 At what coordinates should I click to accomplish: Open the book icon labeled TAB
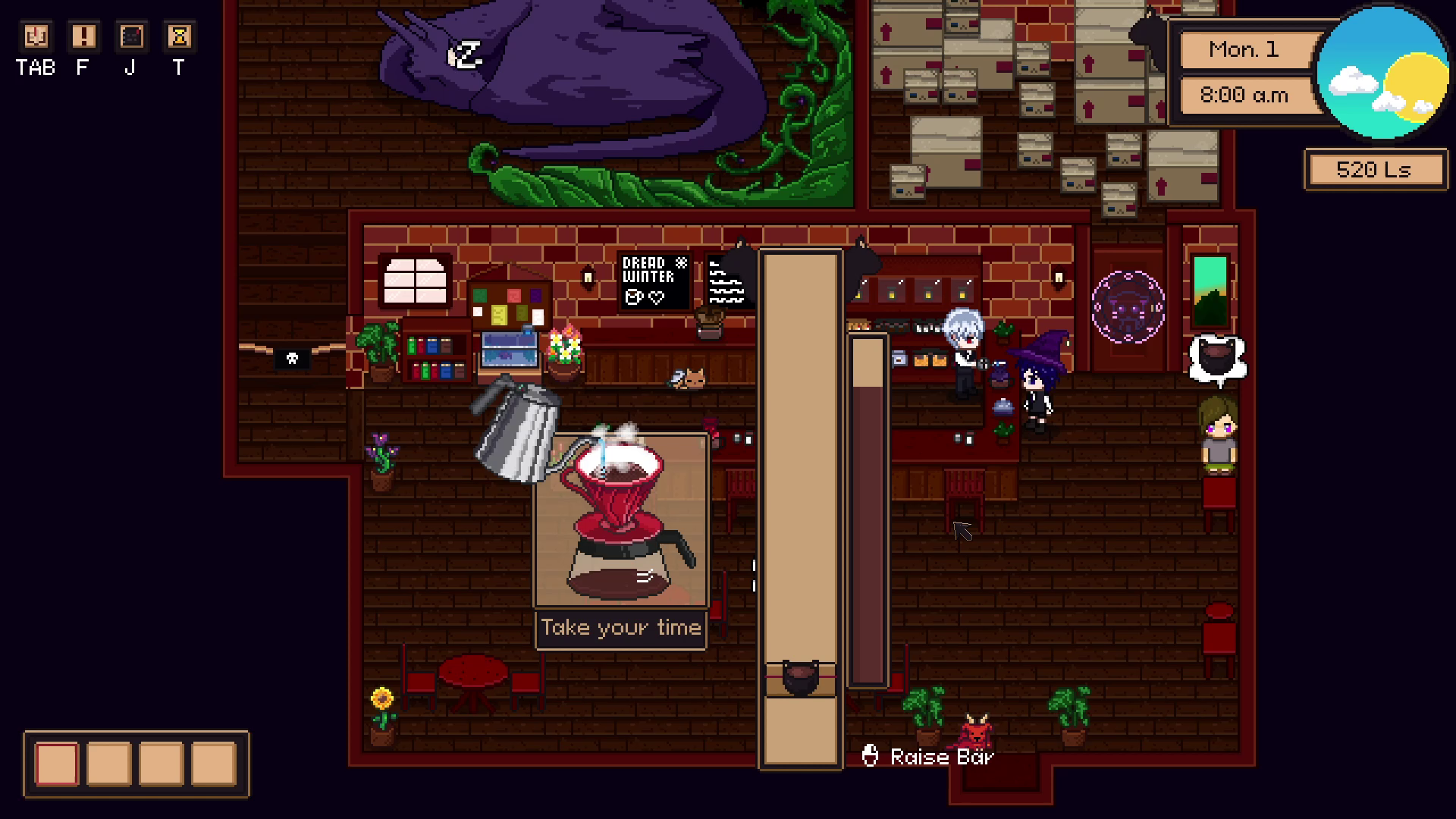coord(36,36)
